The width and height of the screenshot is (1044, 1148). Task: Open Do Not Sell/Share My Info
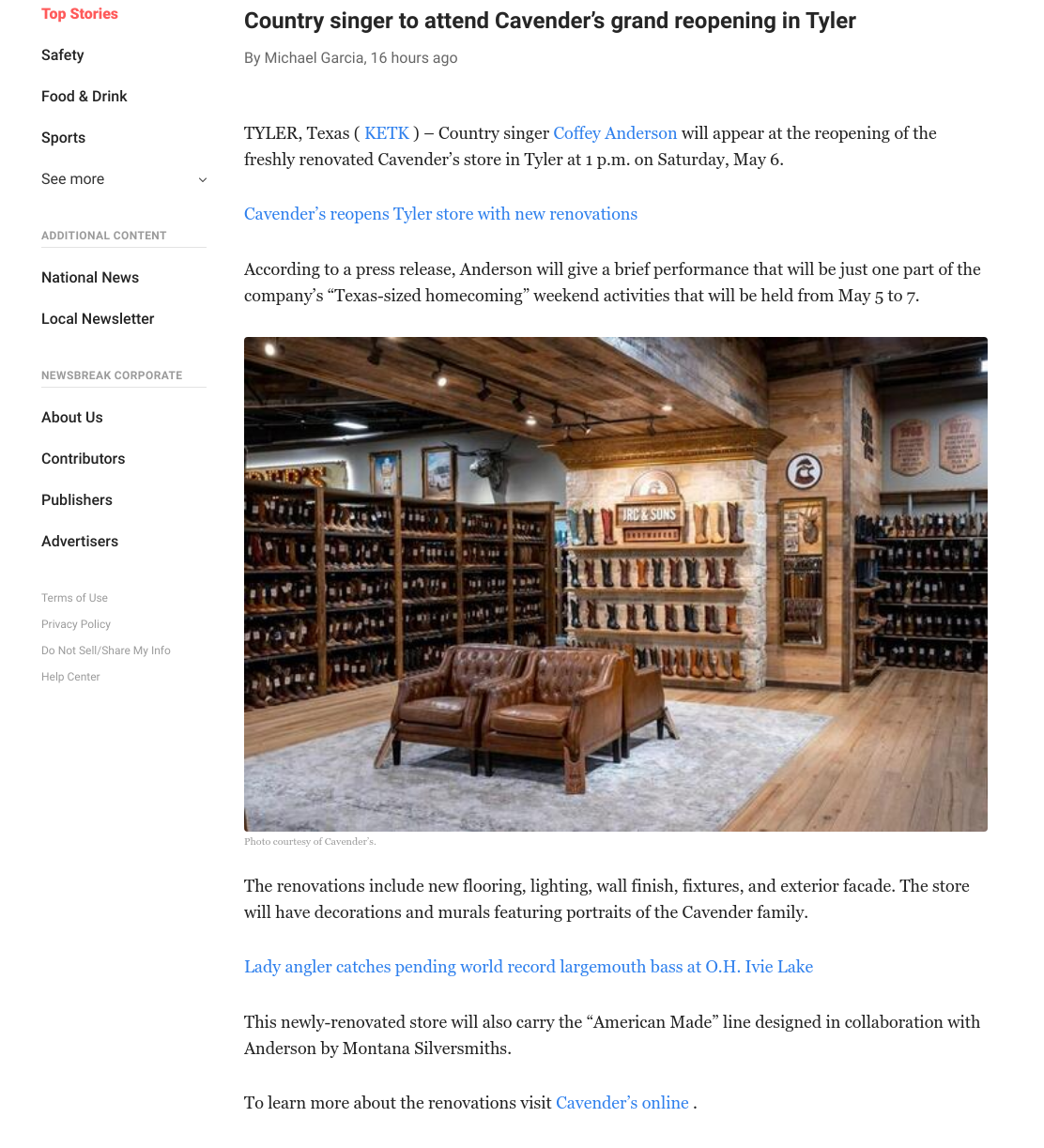[106, 651]
